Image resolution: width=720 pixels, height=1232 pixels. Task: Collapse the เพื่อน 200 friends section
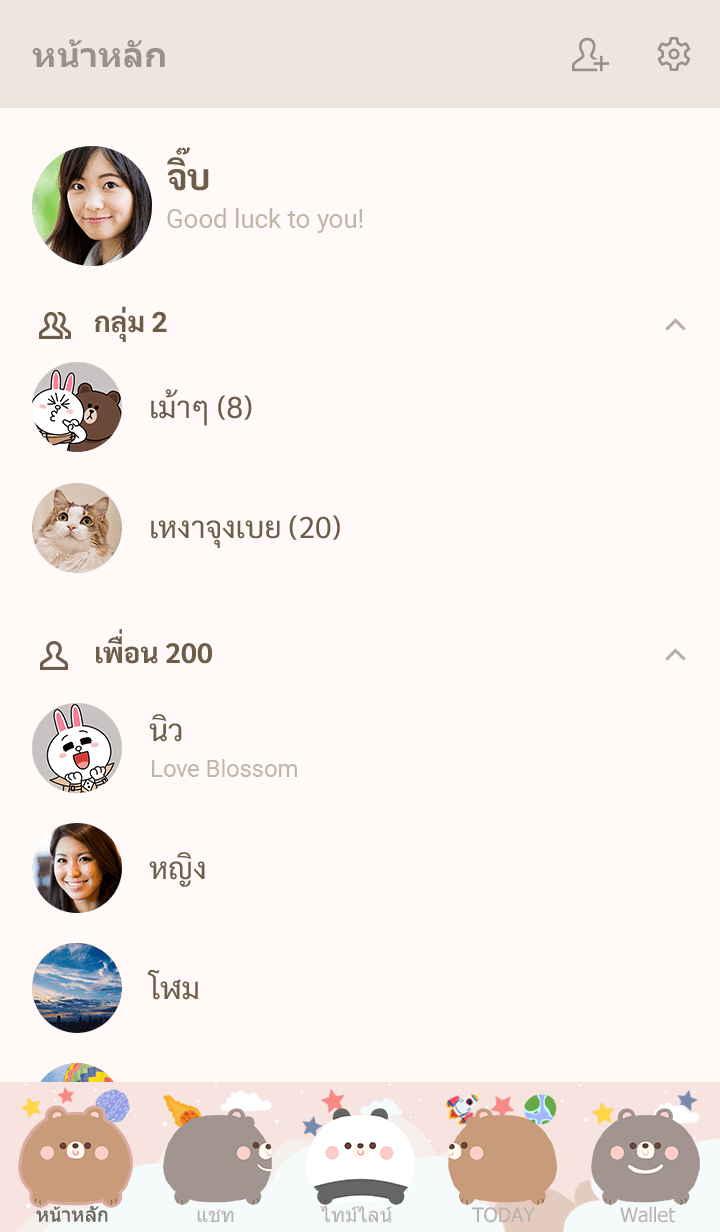(x=676, y=654)
